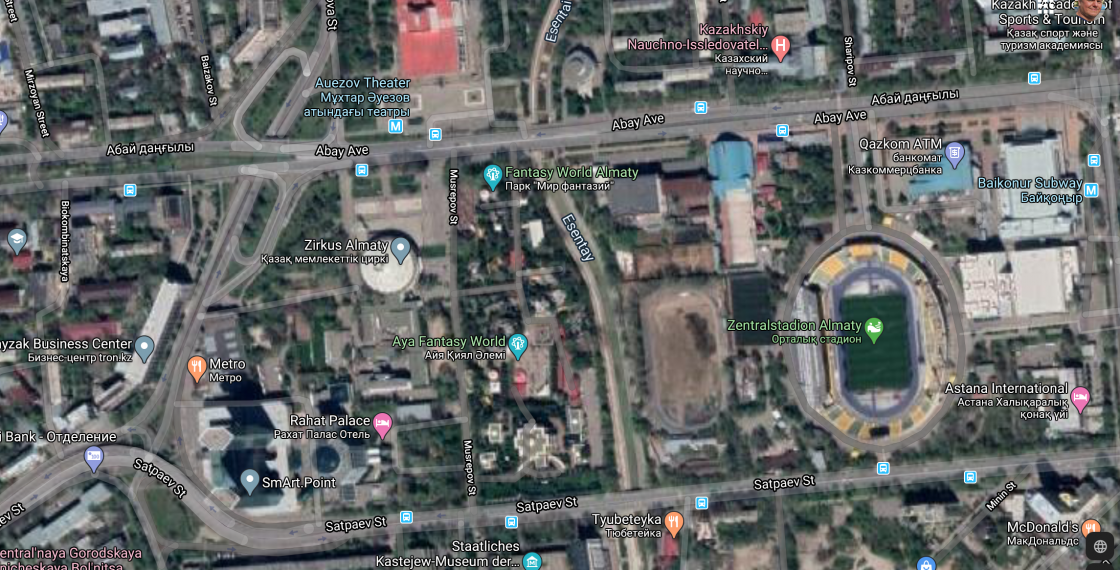Tap the Kastejew-Museum marker
The height and width of the screenshot is (570, 1120).
pos(532,561)
